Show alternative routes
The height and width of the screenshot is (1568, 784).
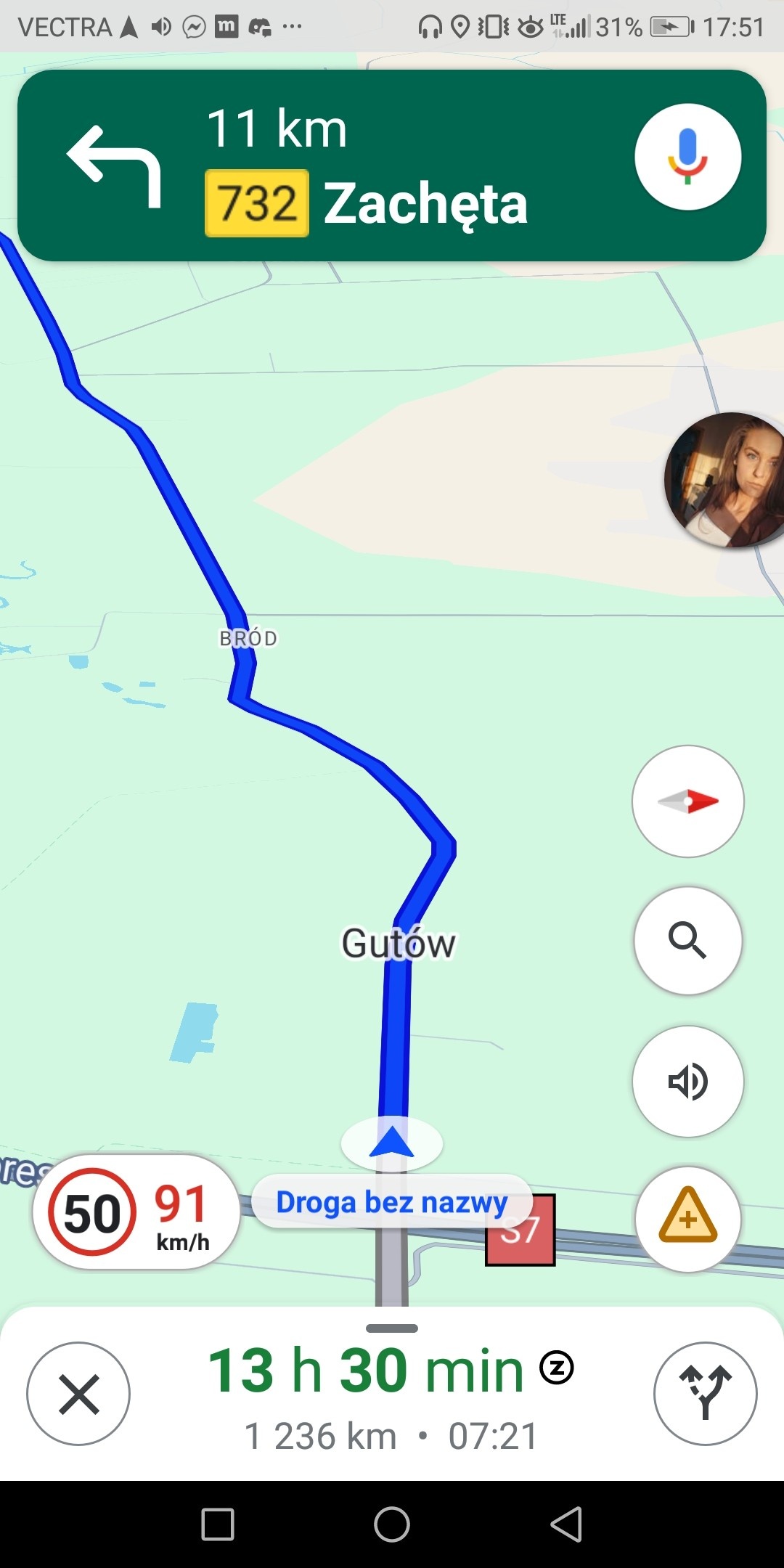[x=705, y=1394]
